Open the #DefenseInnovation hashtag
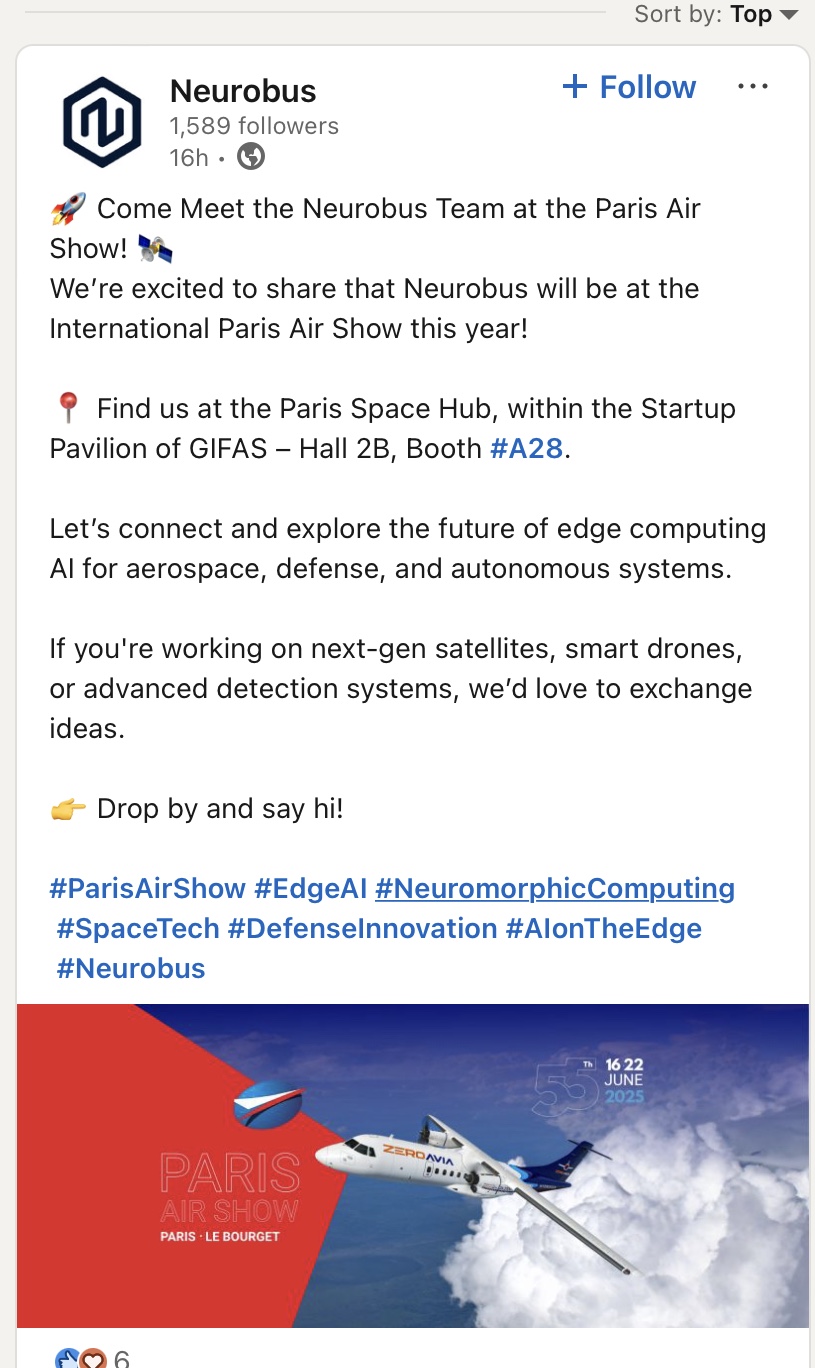The width and height of the screenshot is (815, 1368). click(362, 928)
